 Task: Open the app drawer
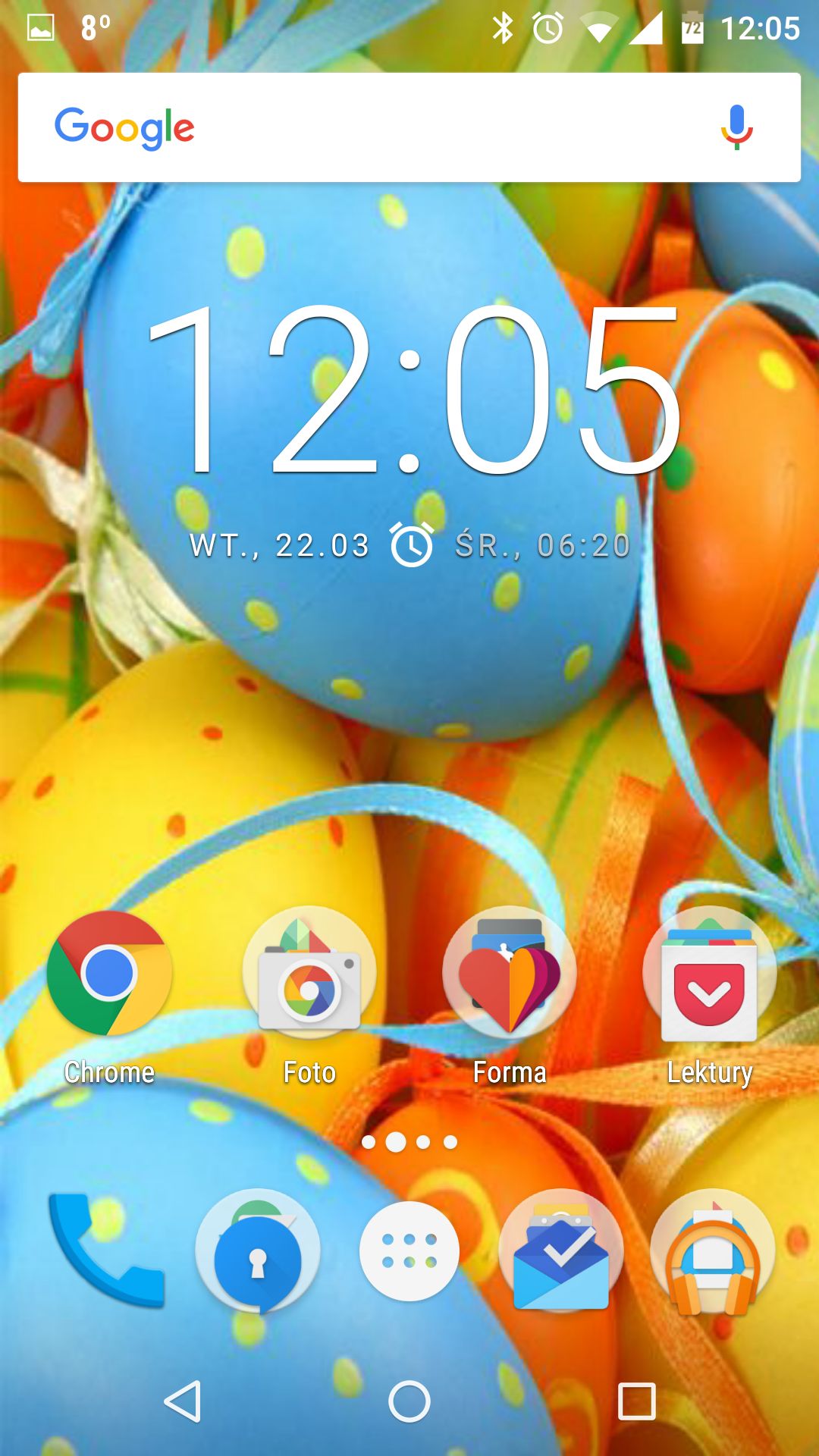409,1251
